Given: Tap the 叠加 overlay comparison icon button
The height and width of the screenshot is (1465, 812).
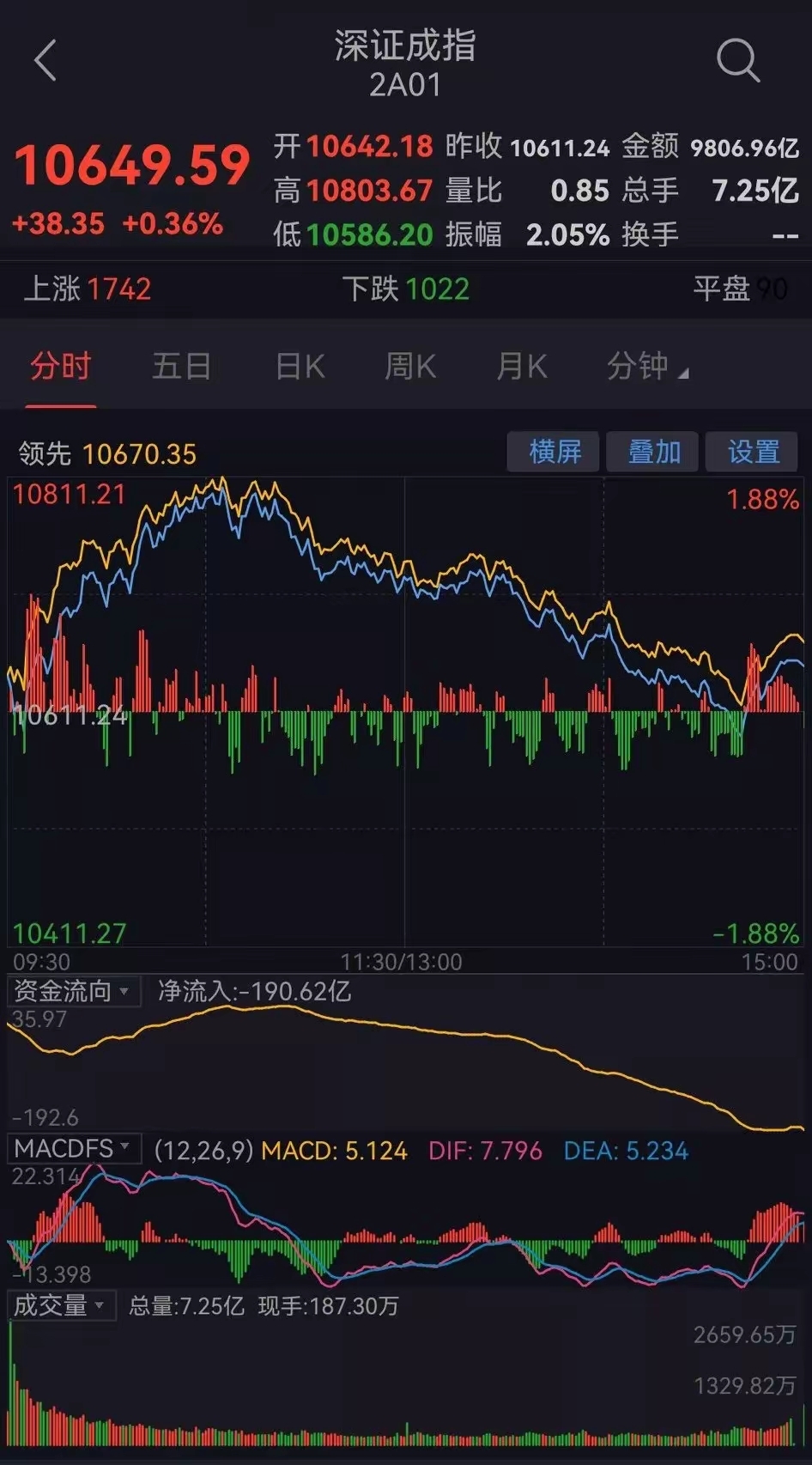Looking at the screenshot, I should tap(652, 451).
